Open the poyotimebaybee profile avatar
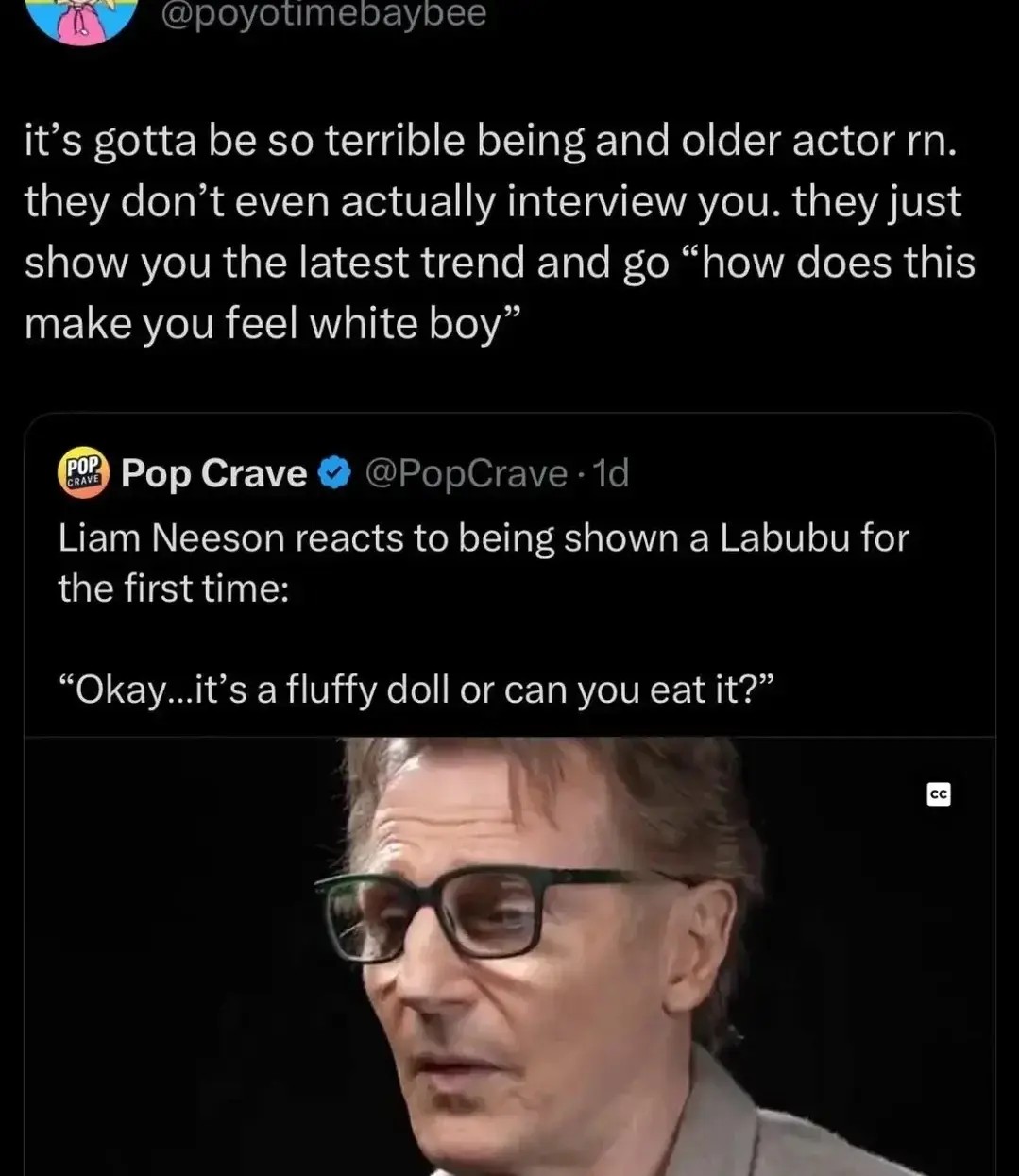The image size is (1019, 1176). [83, 19]
